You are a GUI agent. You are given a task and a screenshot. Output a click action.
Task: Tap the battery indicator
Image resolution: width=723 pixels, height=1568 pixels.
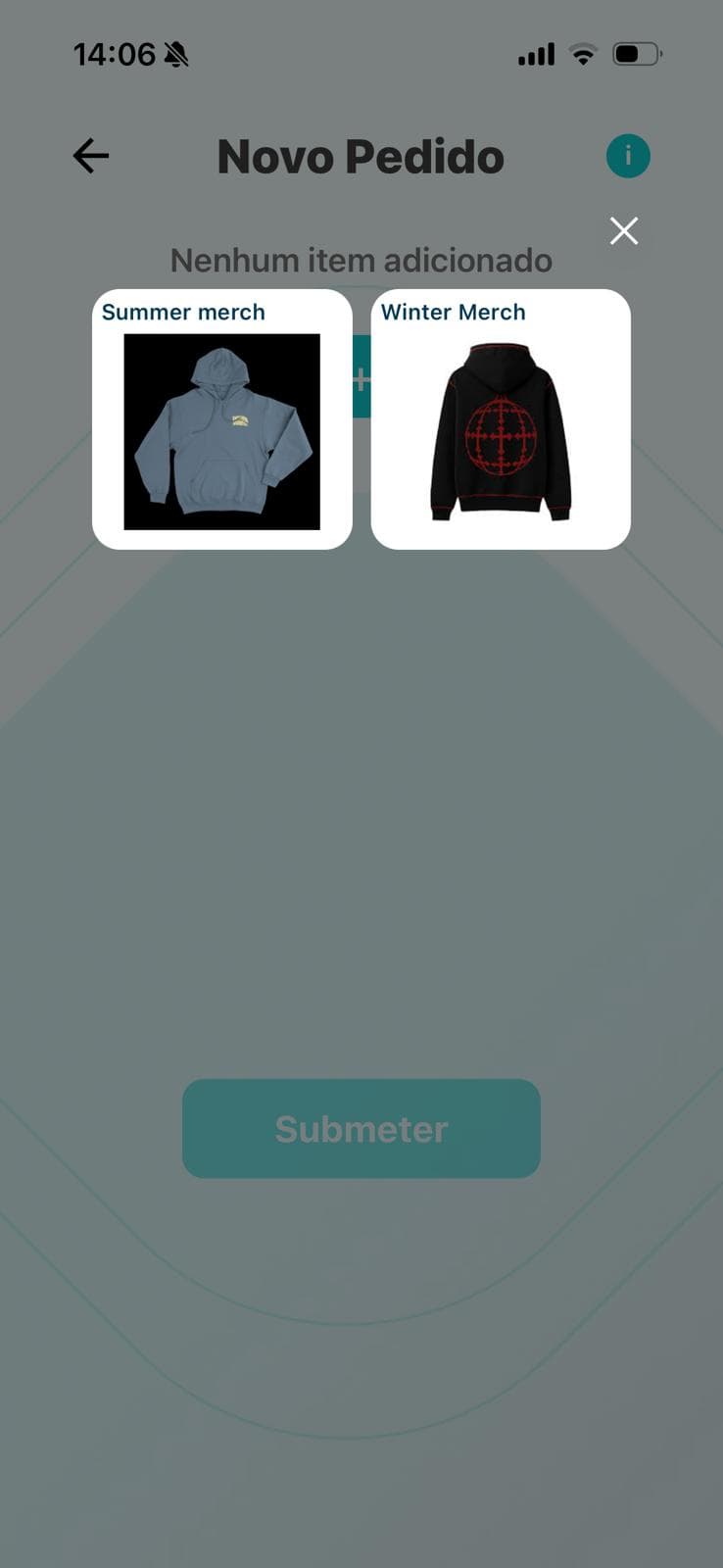637,54
